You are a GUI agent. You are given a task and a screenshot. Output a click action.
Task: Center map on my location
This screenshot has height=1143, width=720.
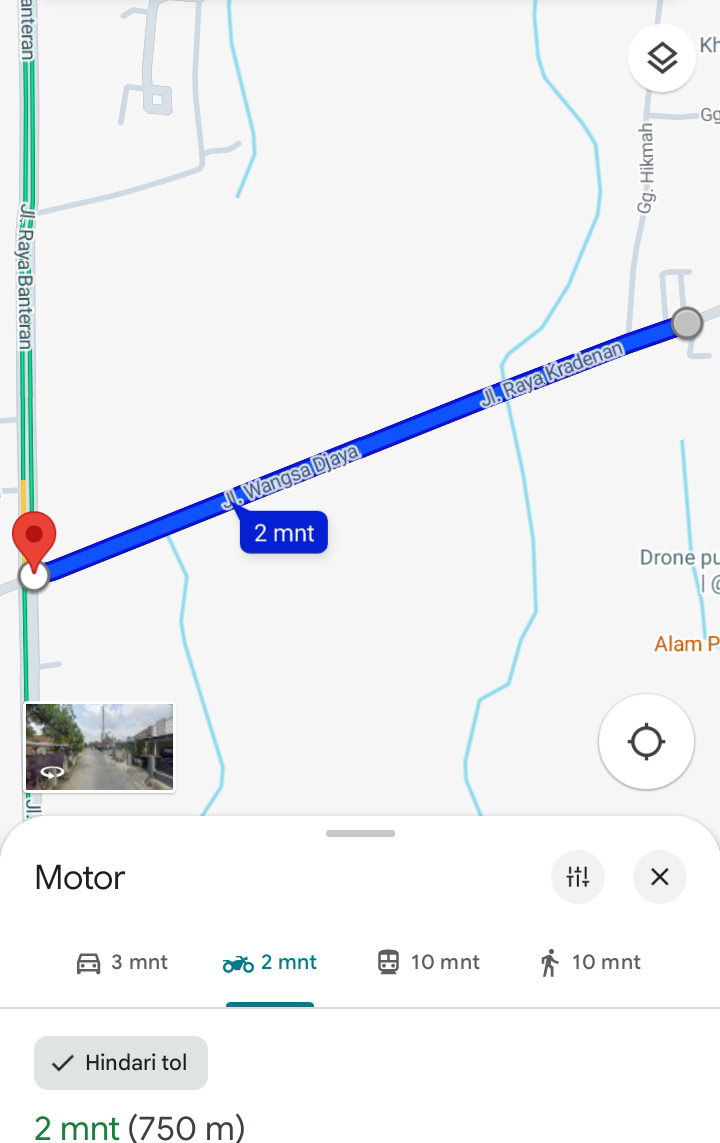point(646,742)
